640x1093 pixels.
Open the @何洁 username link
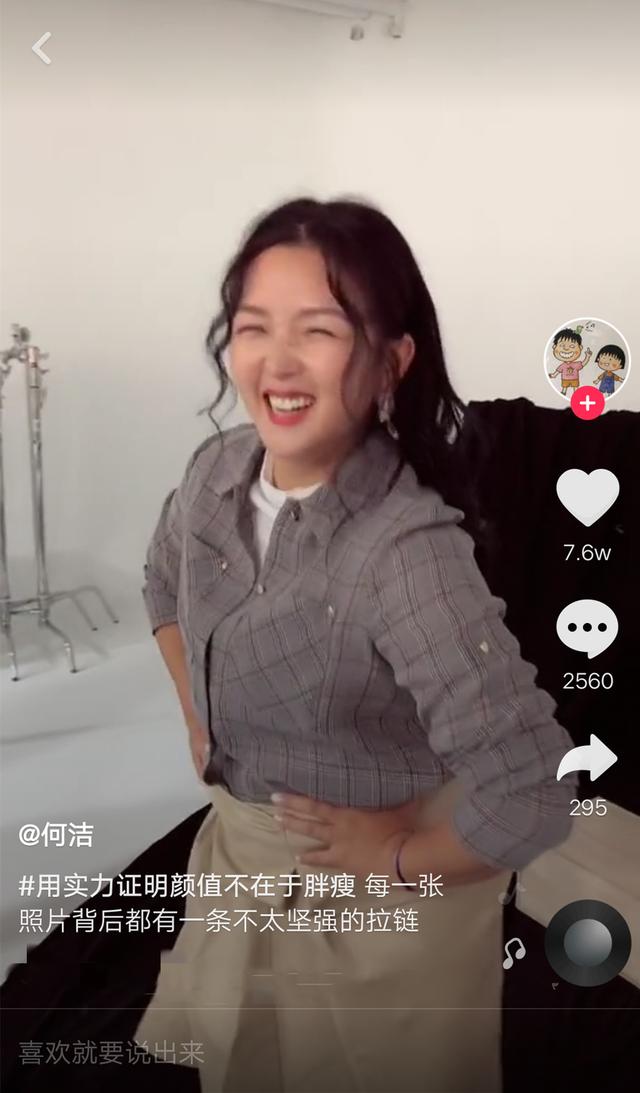pyautogui.click(x=56, y=834)
